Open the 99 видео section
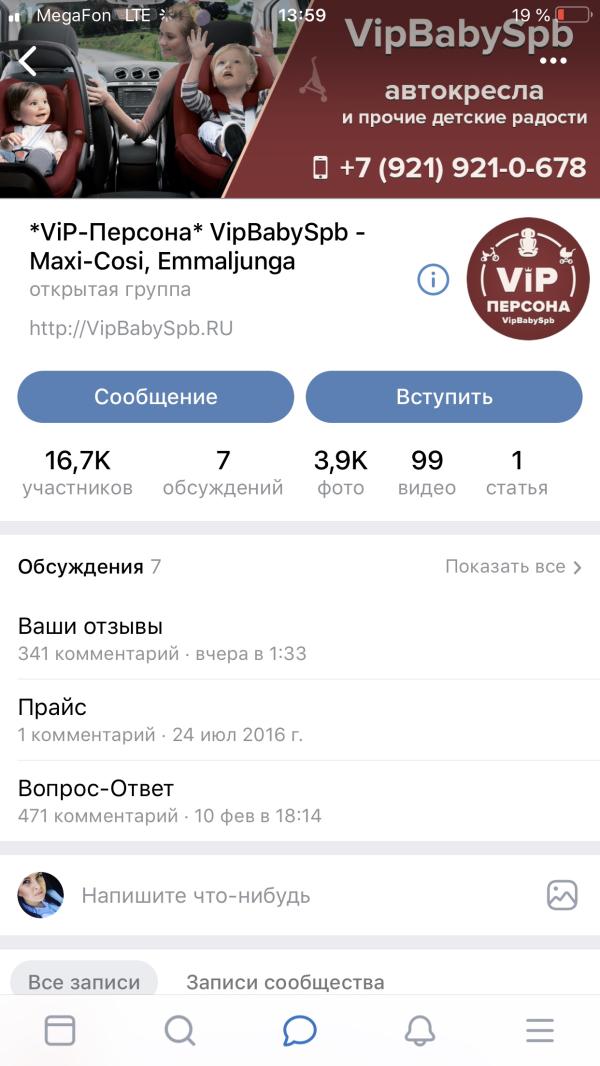600x1066 pixels. coord(427,473)
